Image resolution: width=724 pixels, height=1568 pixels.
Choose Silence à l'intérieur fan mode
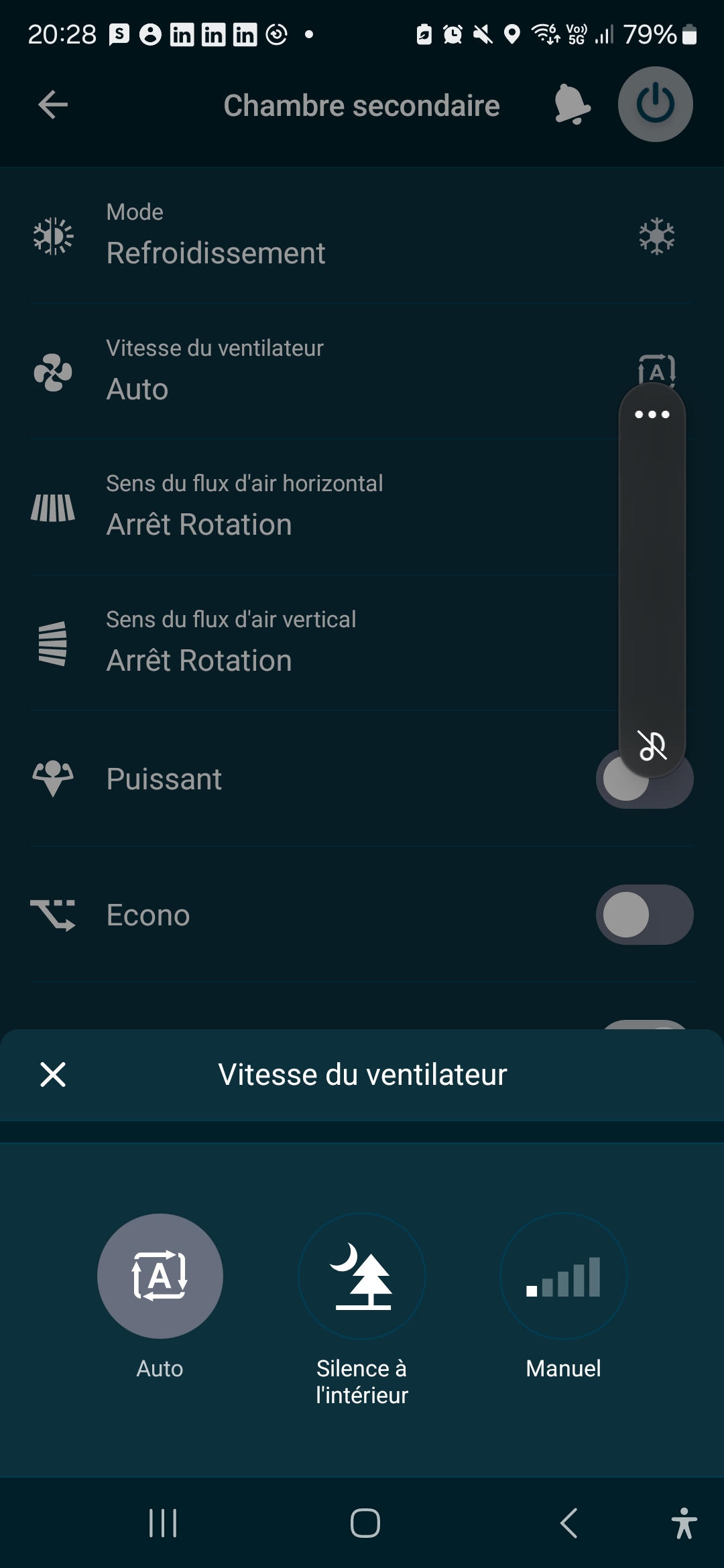(362, 1276)
